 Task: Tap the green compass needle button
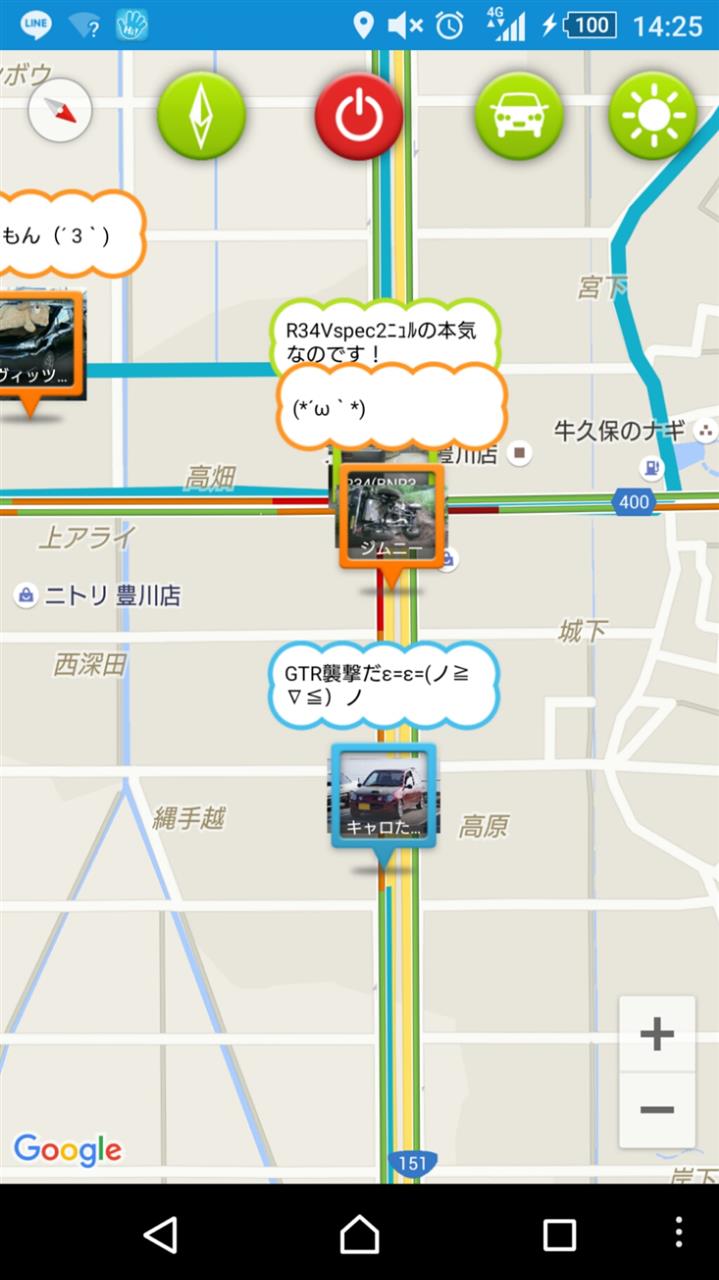[x=201, y=116]
